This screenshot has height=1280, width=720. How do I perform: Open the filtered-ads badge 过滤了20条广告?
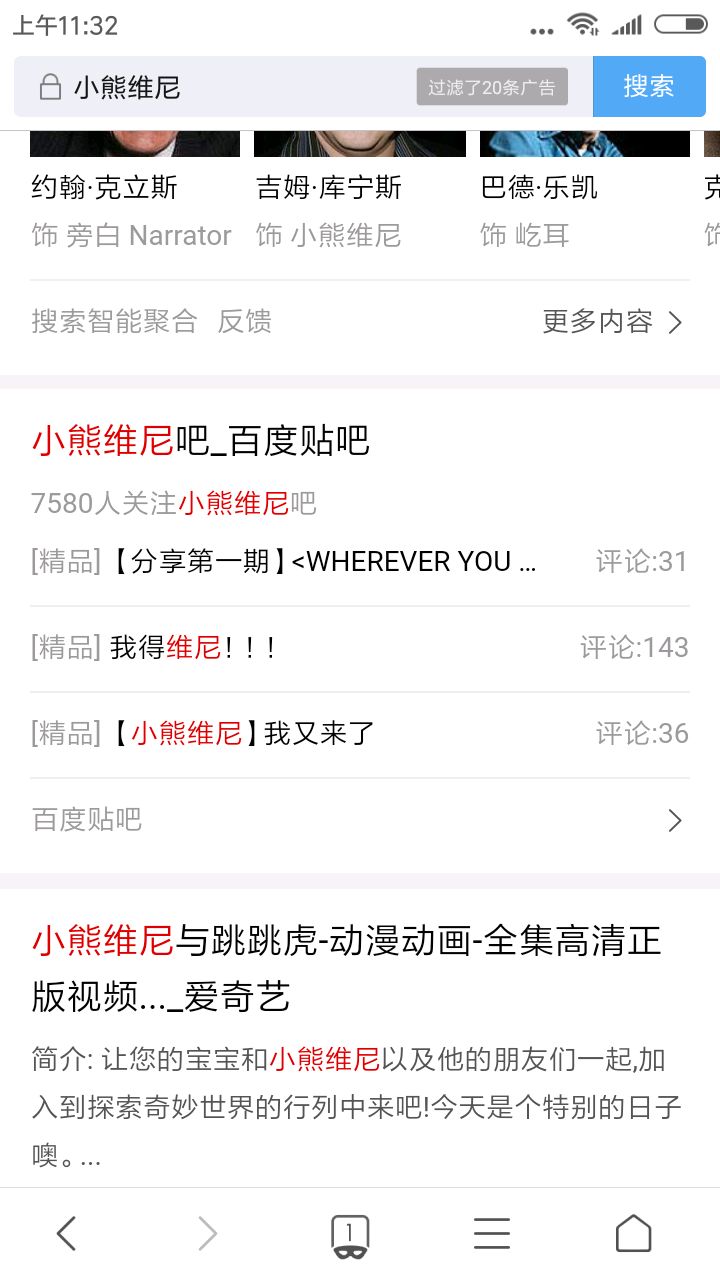(492, 88)
